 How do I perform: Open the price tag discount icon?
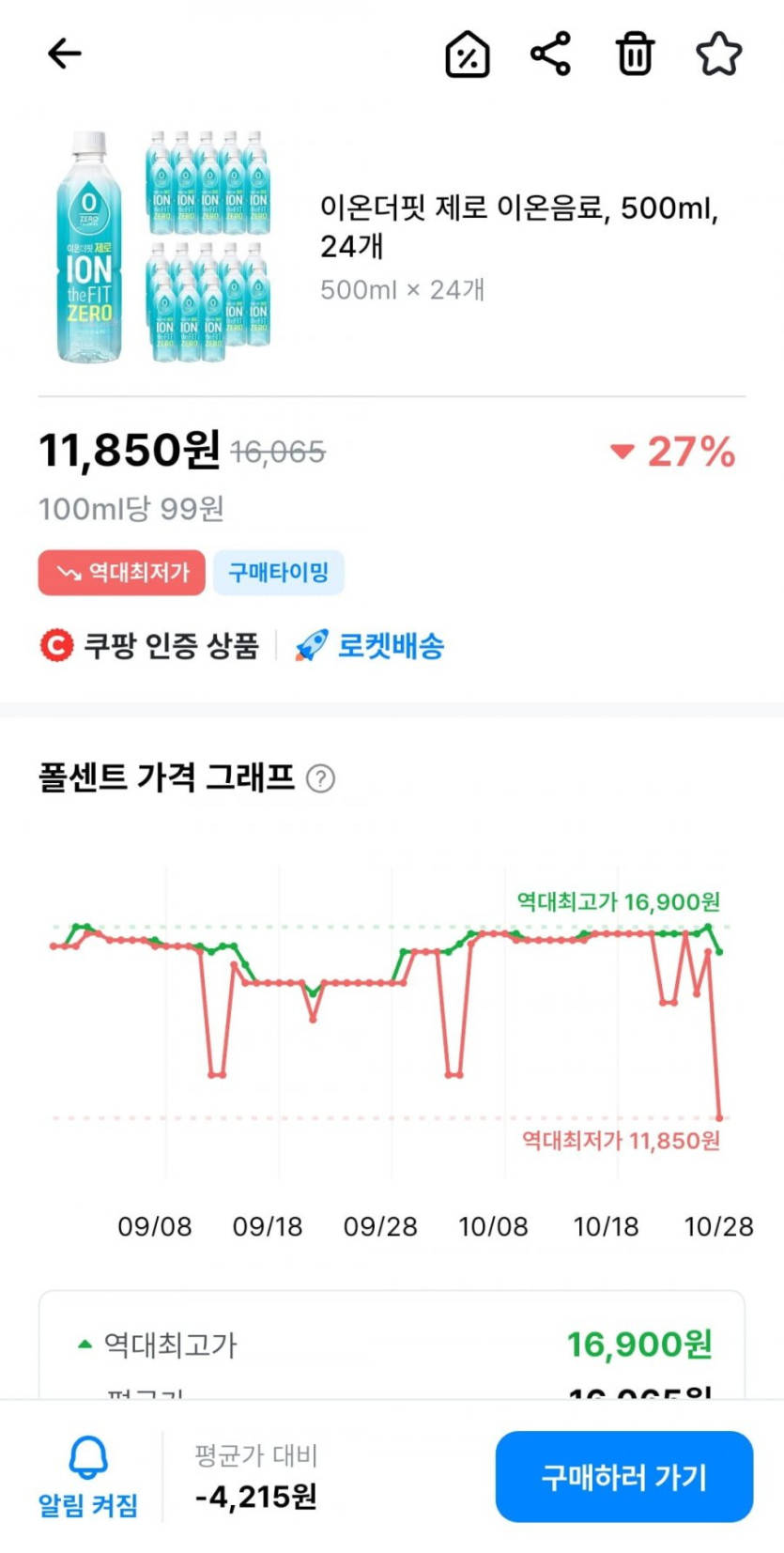(x=467, y=54)
